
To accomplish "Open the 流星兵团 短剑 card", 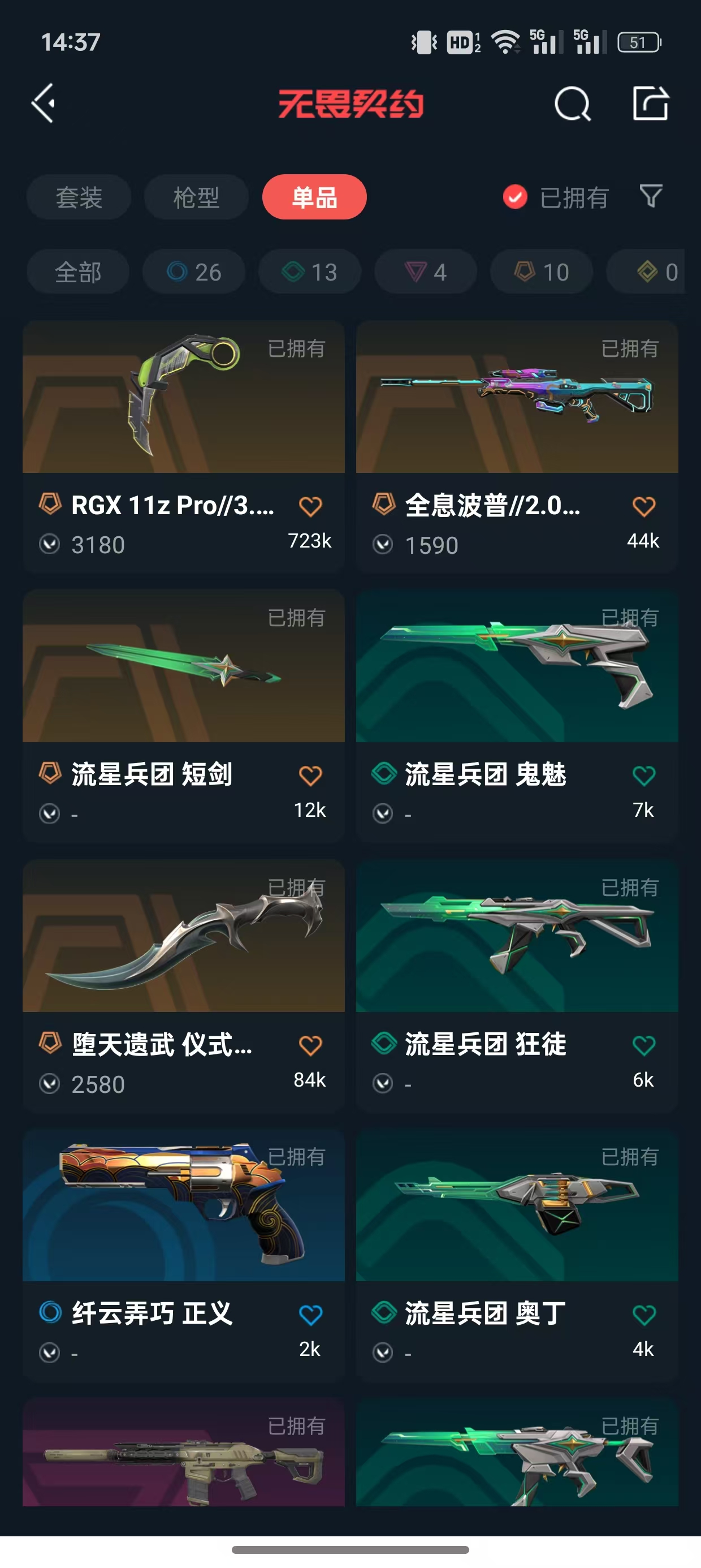I will (x=183, y=716).
